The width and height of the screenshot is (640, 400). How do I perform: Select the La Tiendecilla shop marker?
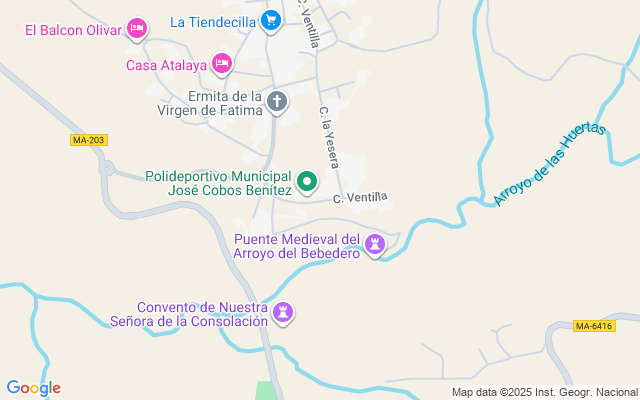pos(271,21)
